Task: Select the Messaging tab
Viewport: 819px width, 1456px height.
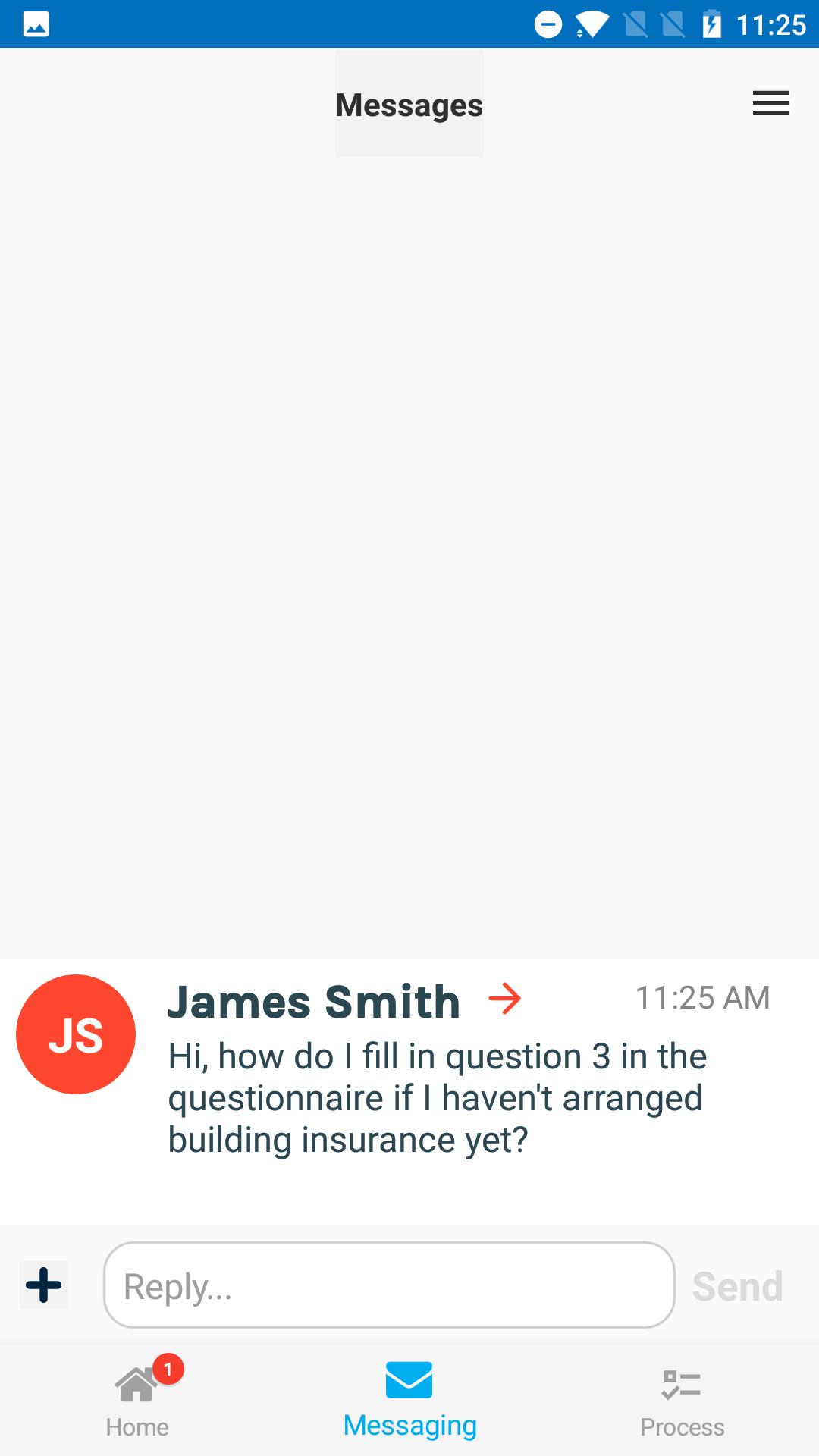Action: coord(409,1399)
